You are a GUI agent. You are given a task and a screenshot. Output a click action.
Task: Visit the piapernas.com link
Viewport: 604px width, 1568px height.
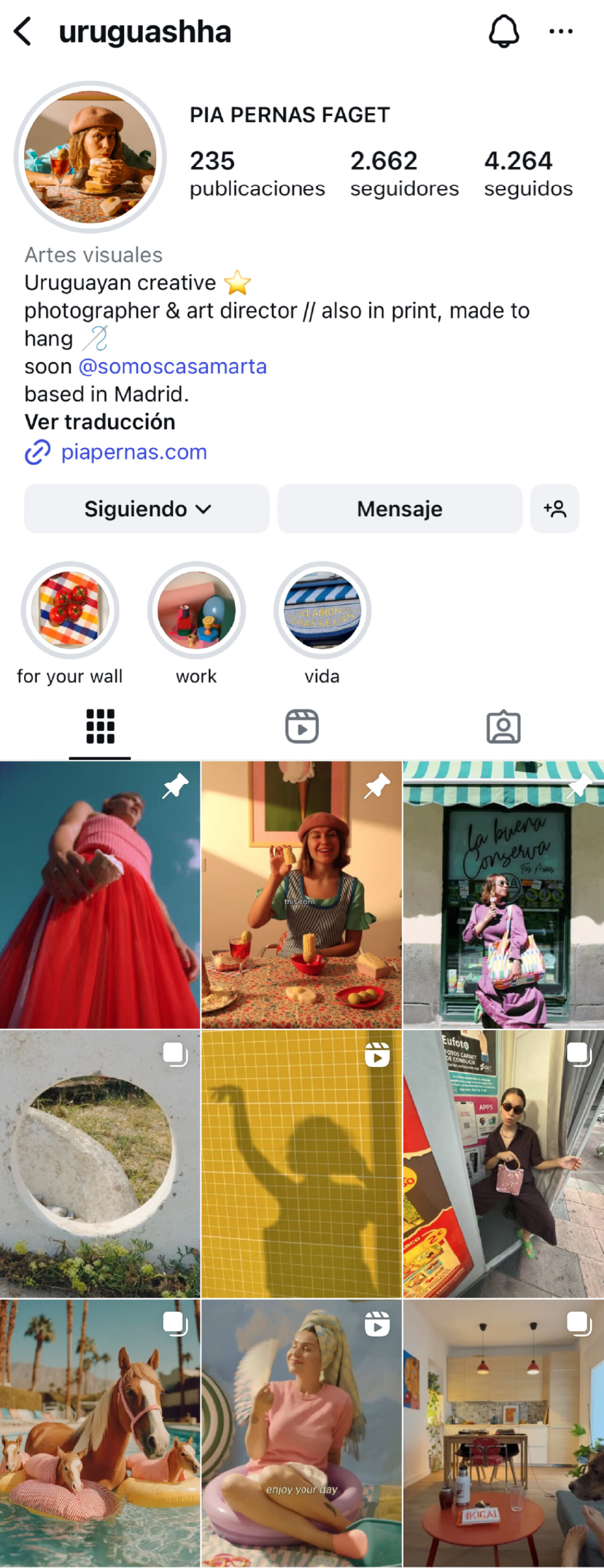[134, 452]
